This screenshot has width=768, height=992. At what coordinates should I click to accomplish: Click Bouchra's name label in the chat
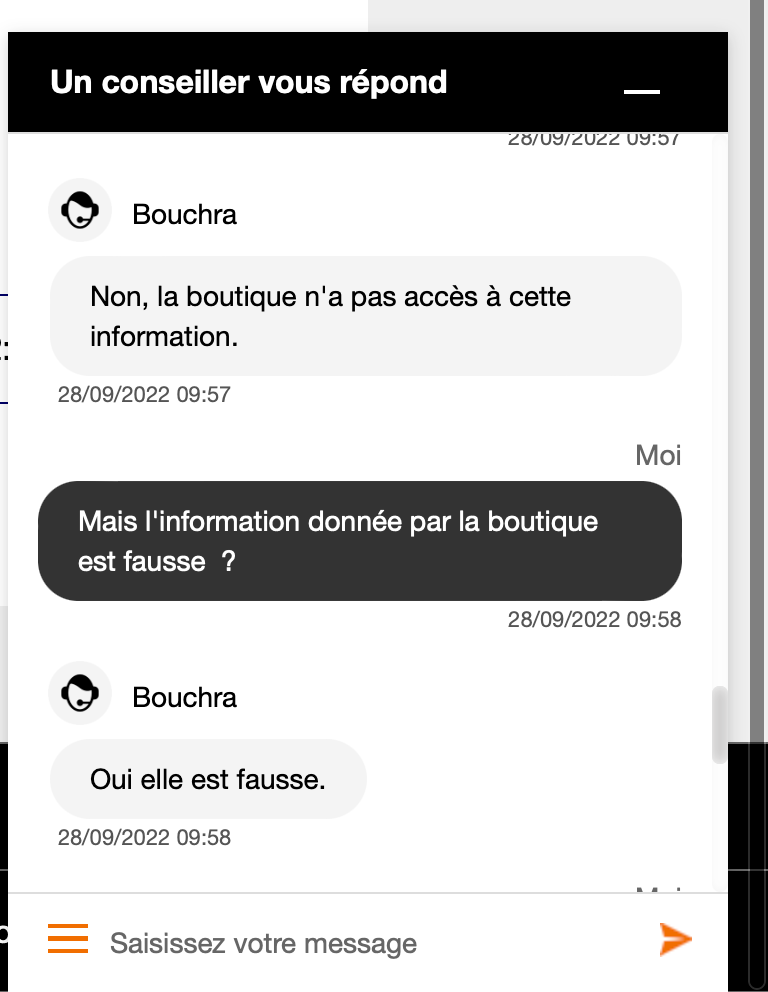(184, 213)
